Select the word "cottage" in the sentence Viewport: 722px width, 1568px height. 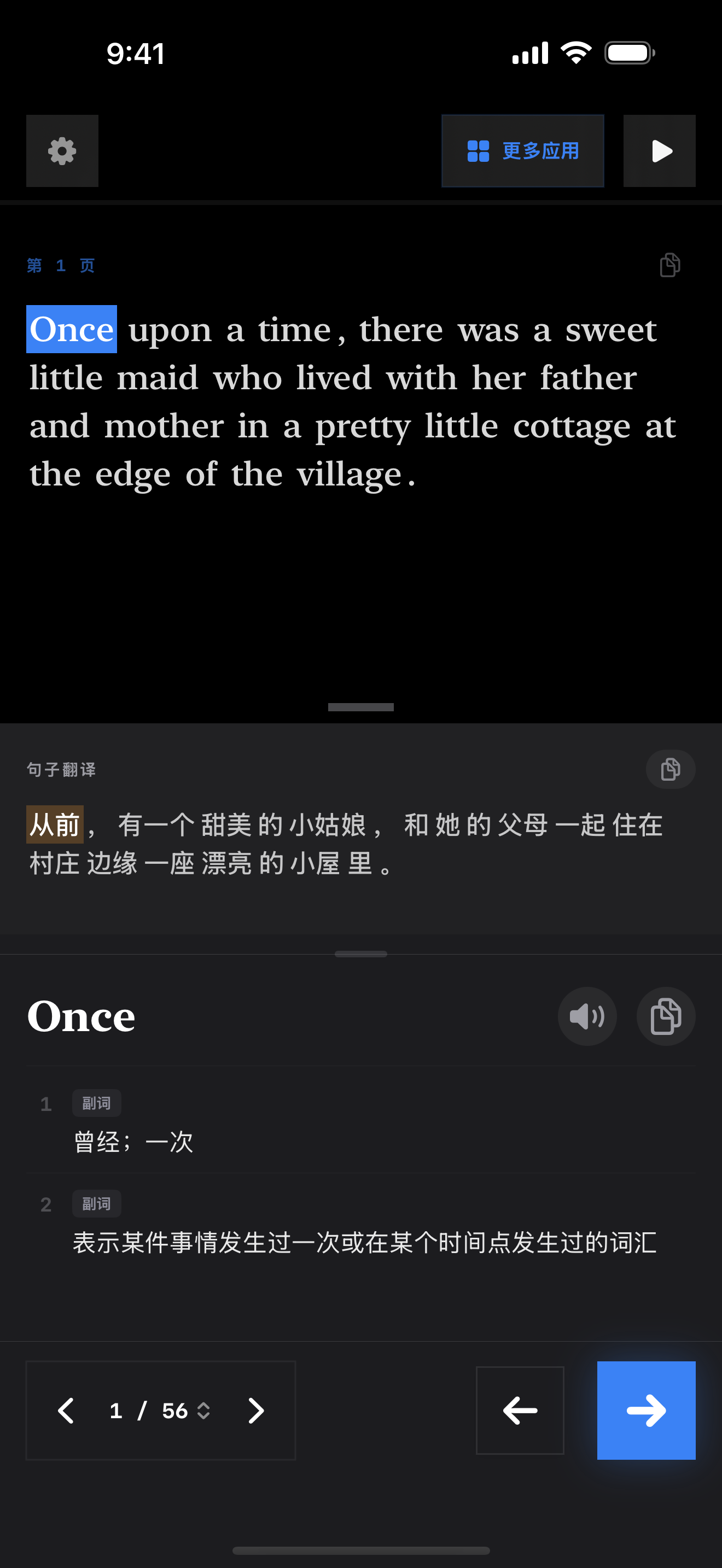click(x=571, y=426)
